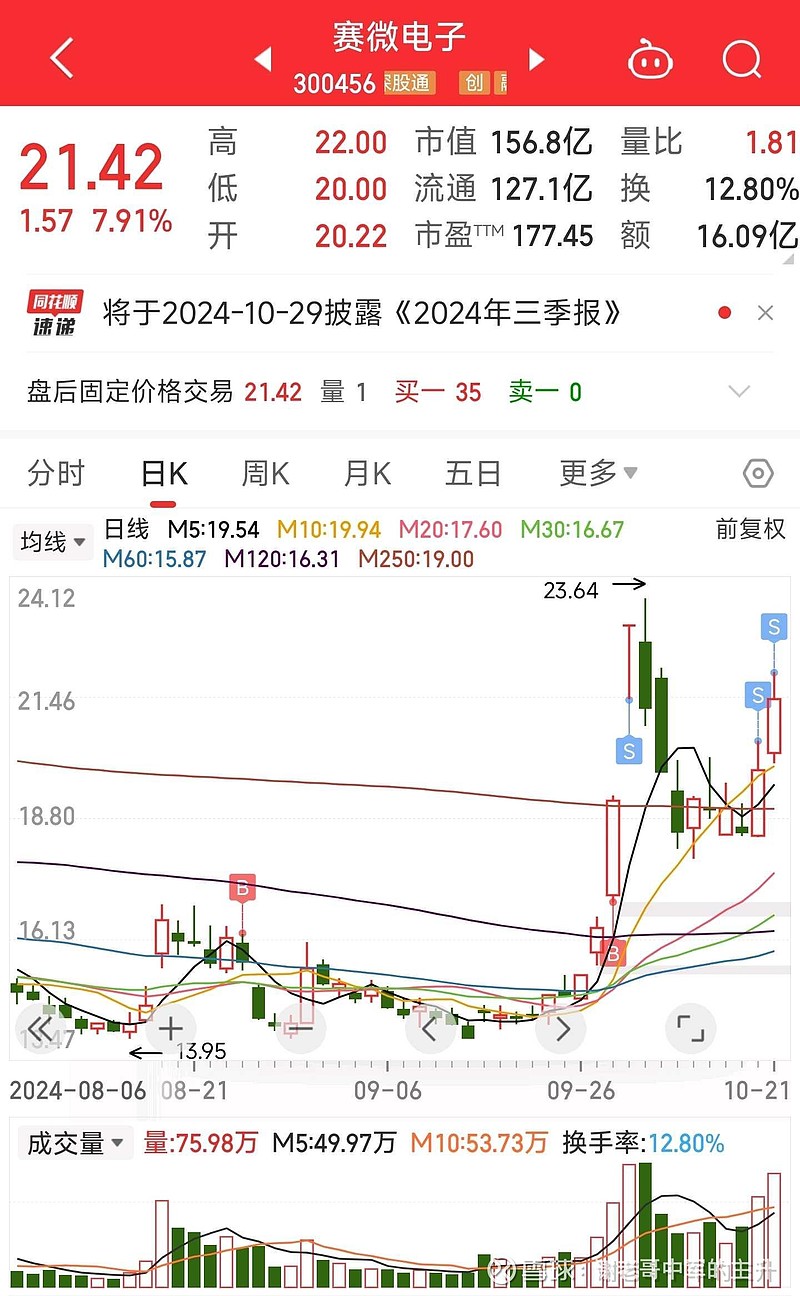Screen dimensions: 800x1296
Task: Pan the chart right with right chevron
Action: pyautogui.click(x=561, y=1028)
